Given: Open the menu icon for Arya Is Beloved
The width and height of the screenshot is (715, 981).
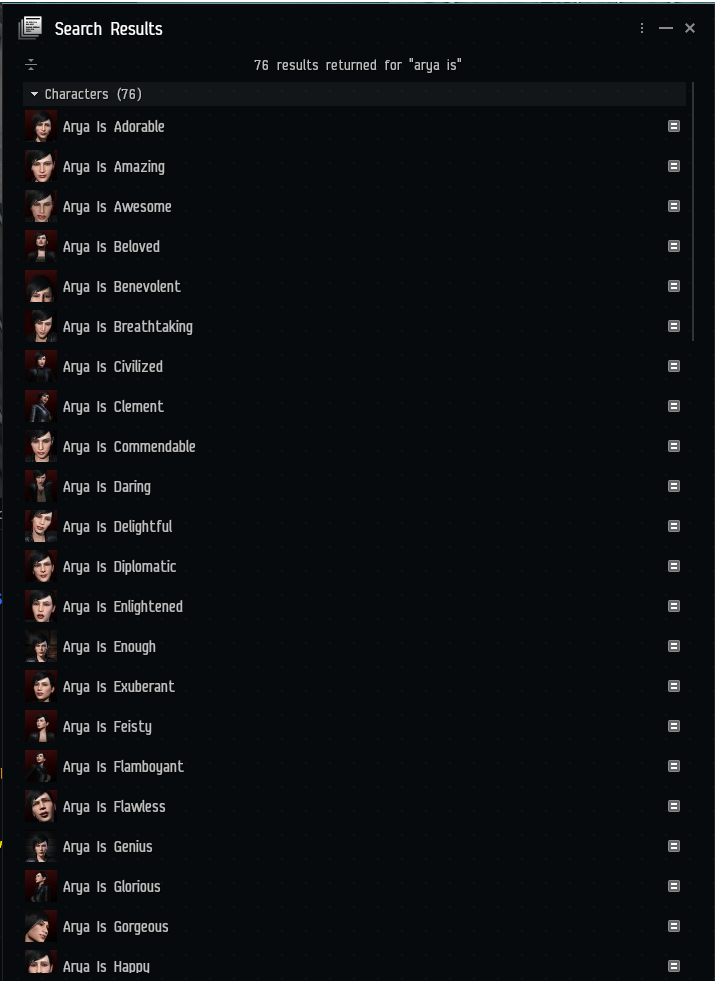Looking at the screenshot, I should (674, 247).
